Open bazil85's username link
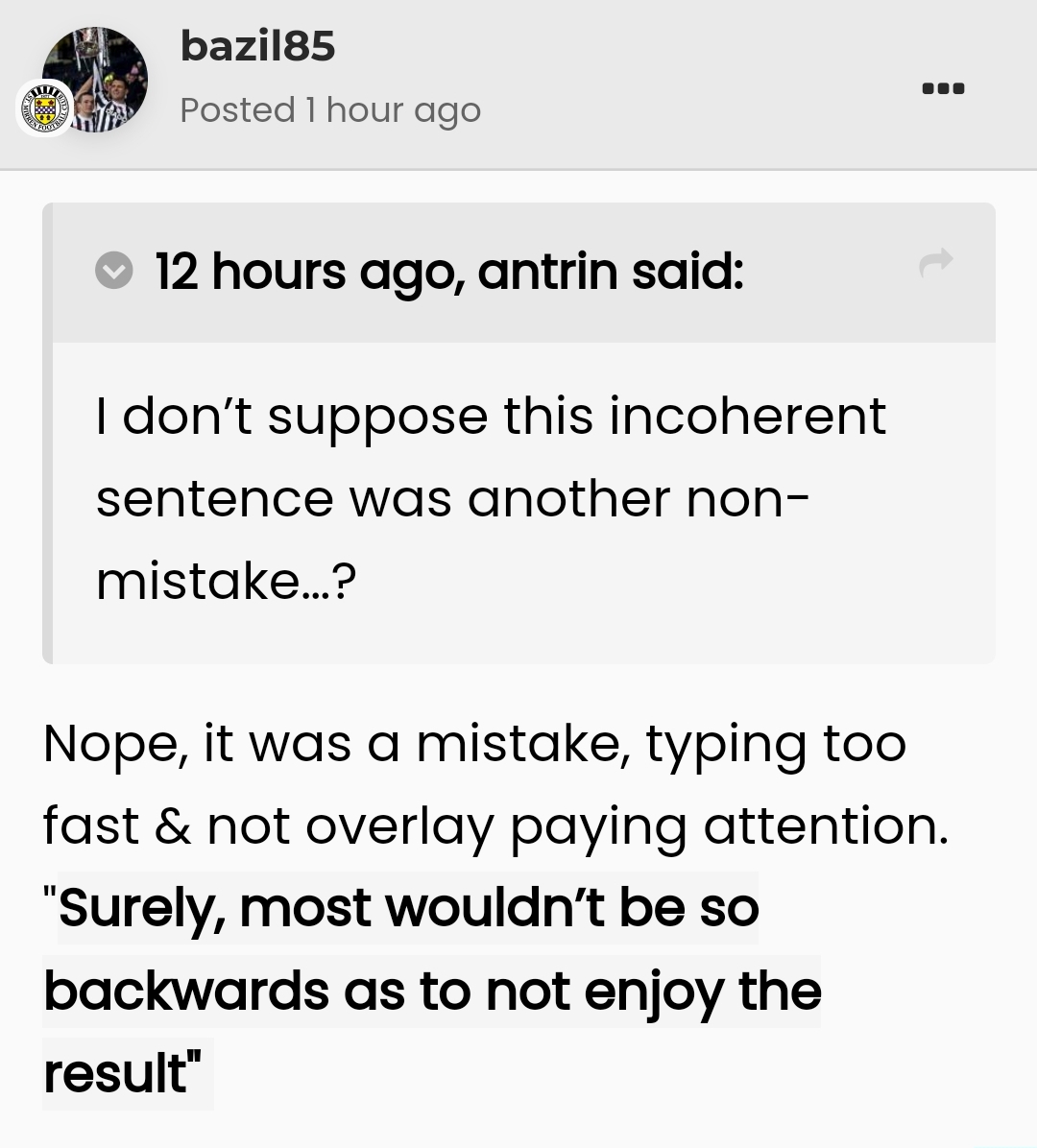 click(257, 46)
